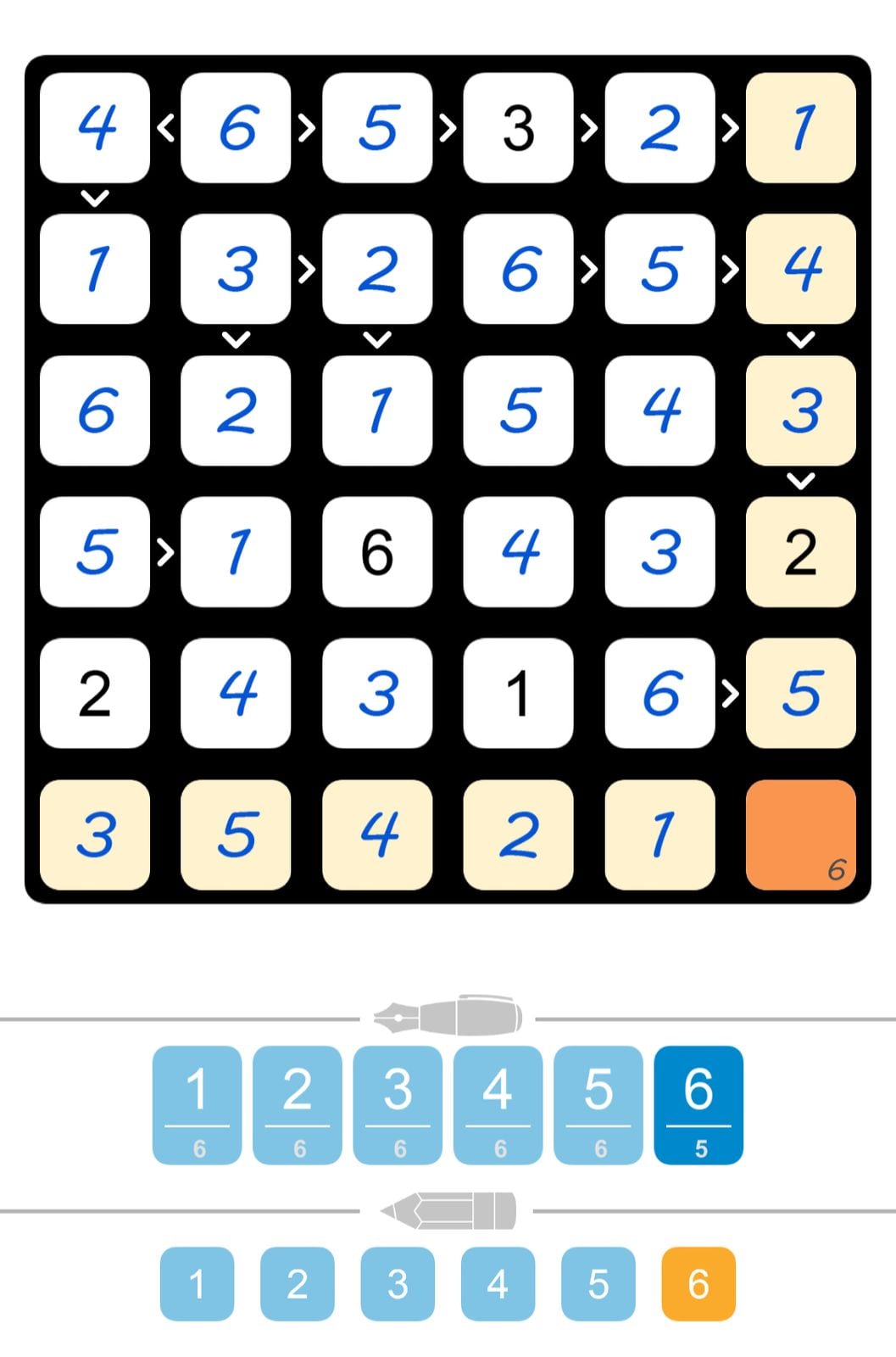
Task: Select the empty orange cell with small 6
Action: (800, 835)
